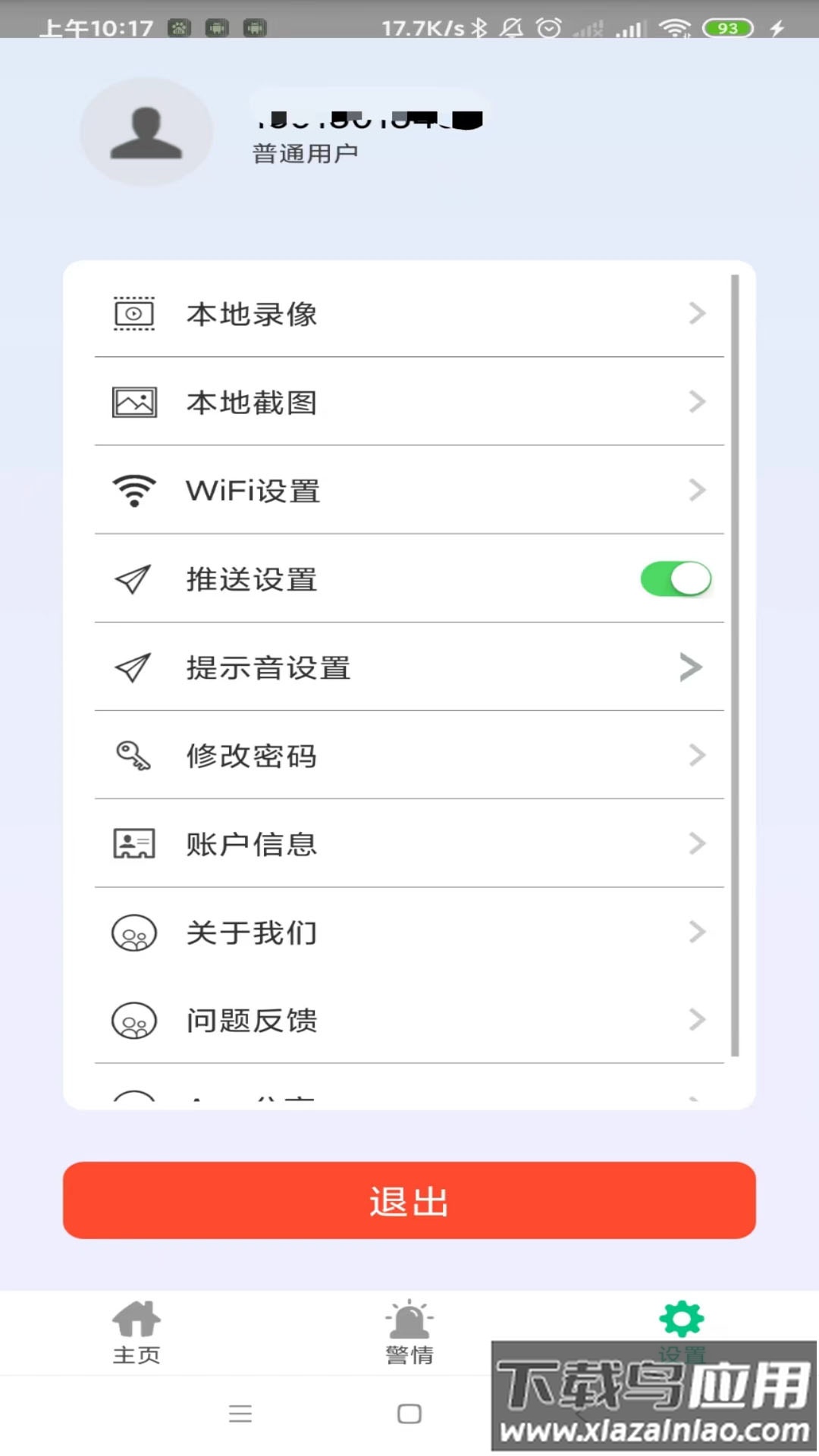Expand the 提示音设置 chevron
Image resolution: width=819 pixels, height=1456 pixels.
(690, 667)
